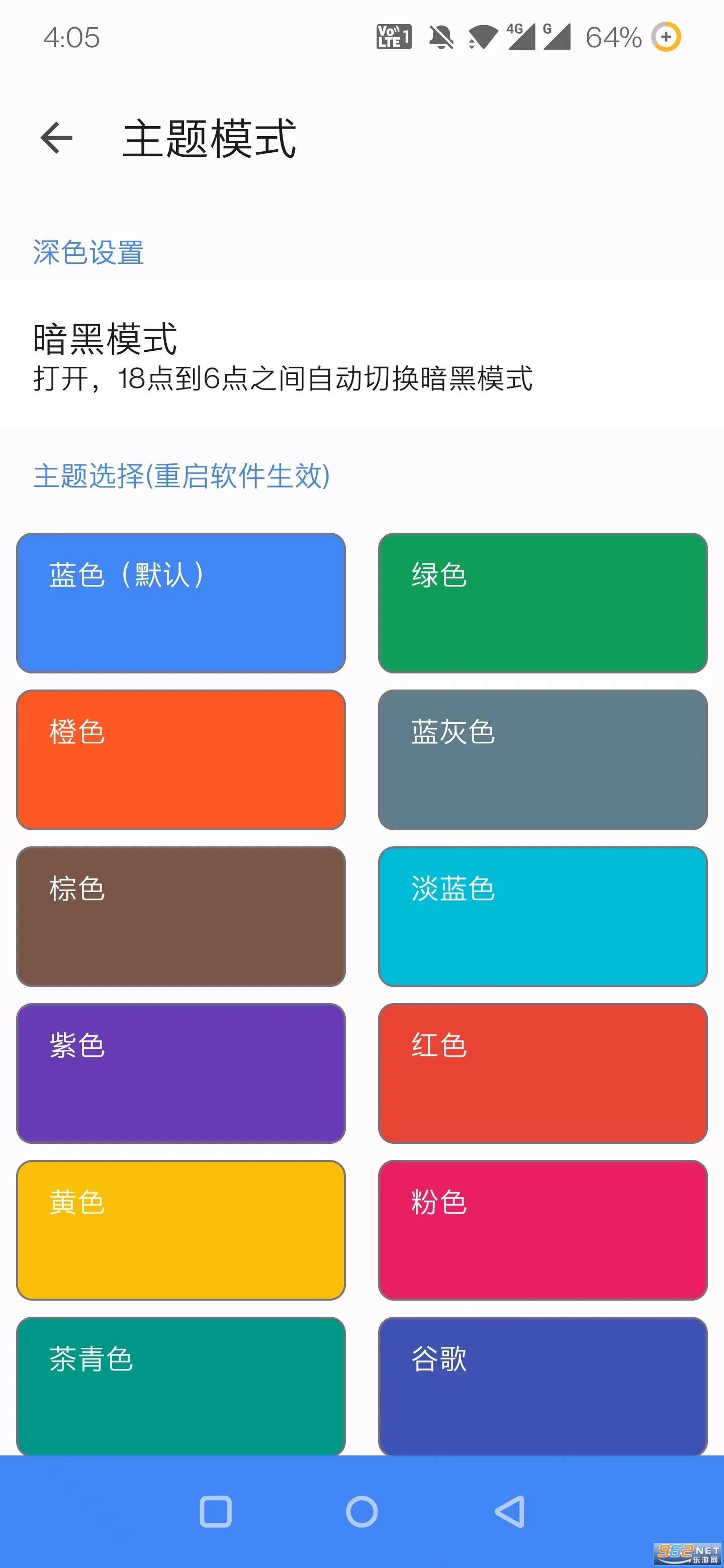Pick the 蓝灰色 blue-grey theme
The image size is (724, 1568).
pos(542,759)
